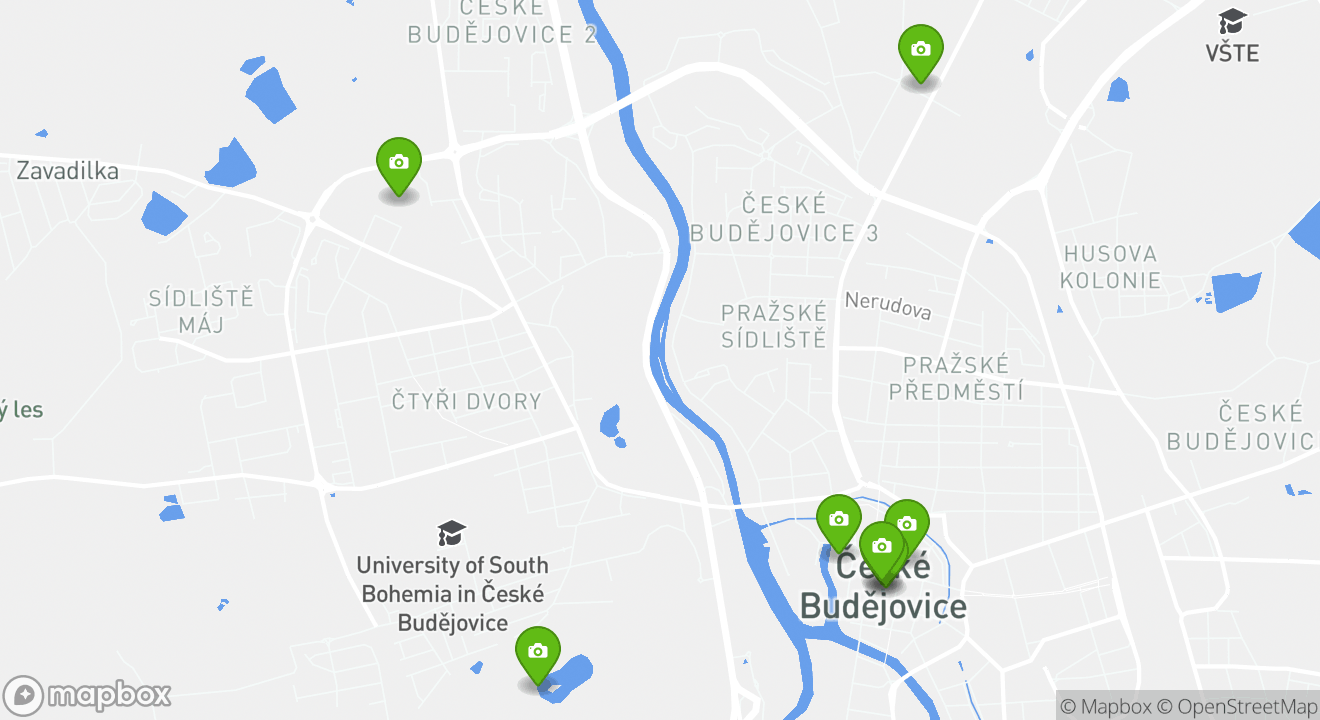Open the © Mapbox attribution link
1320x720 pixels.
(x=1105, y=706)
